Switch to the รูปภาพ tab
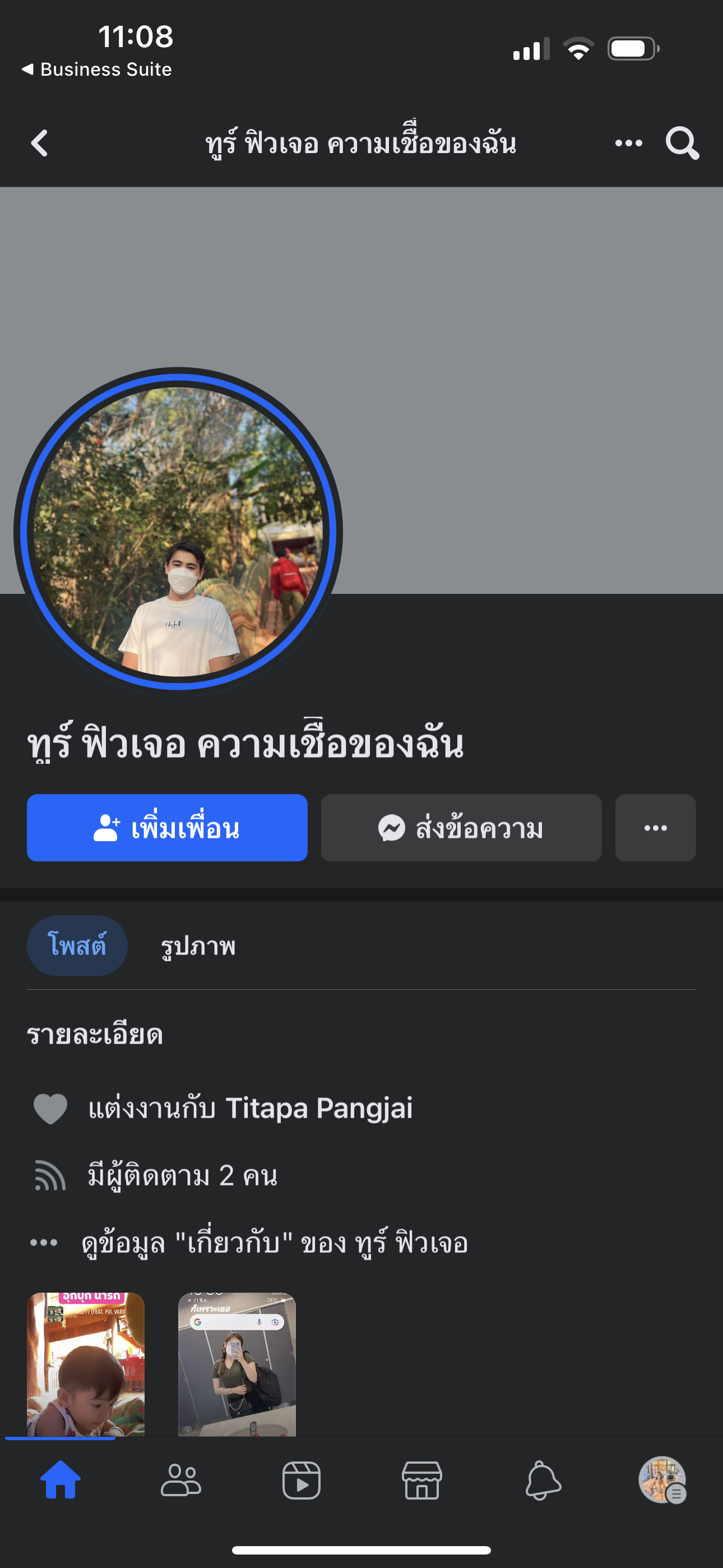 coord(198,946)
